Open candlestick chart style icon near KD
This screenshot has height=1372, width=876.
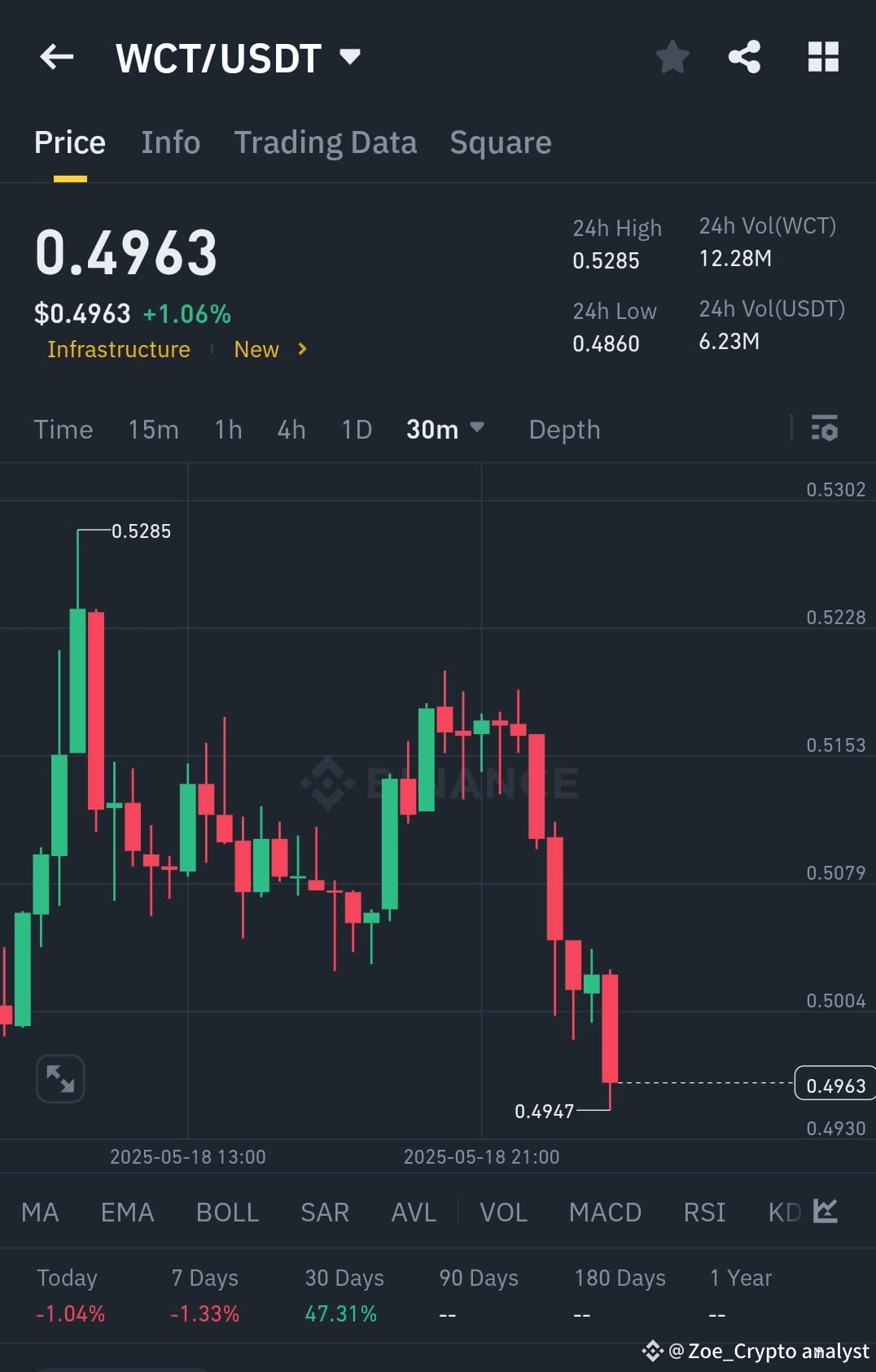tap(825, 1212)
